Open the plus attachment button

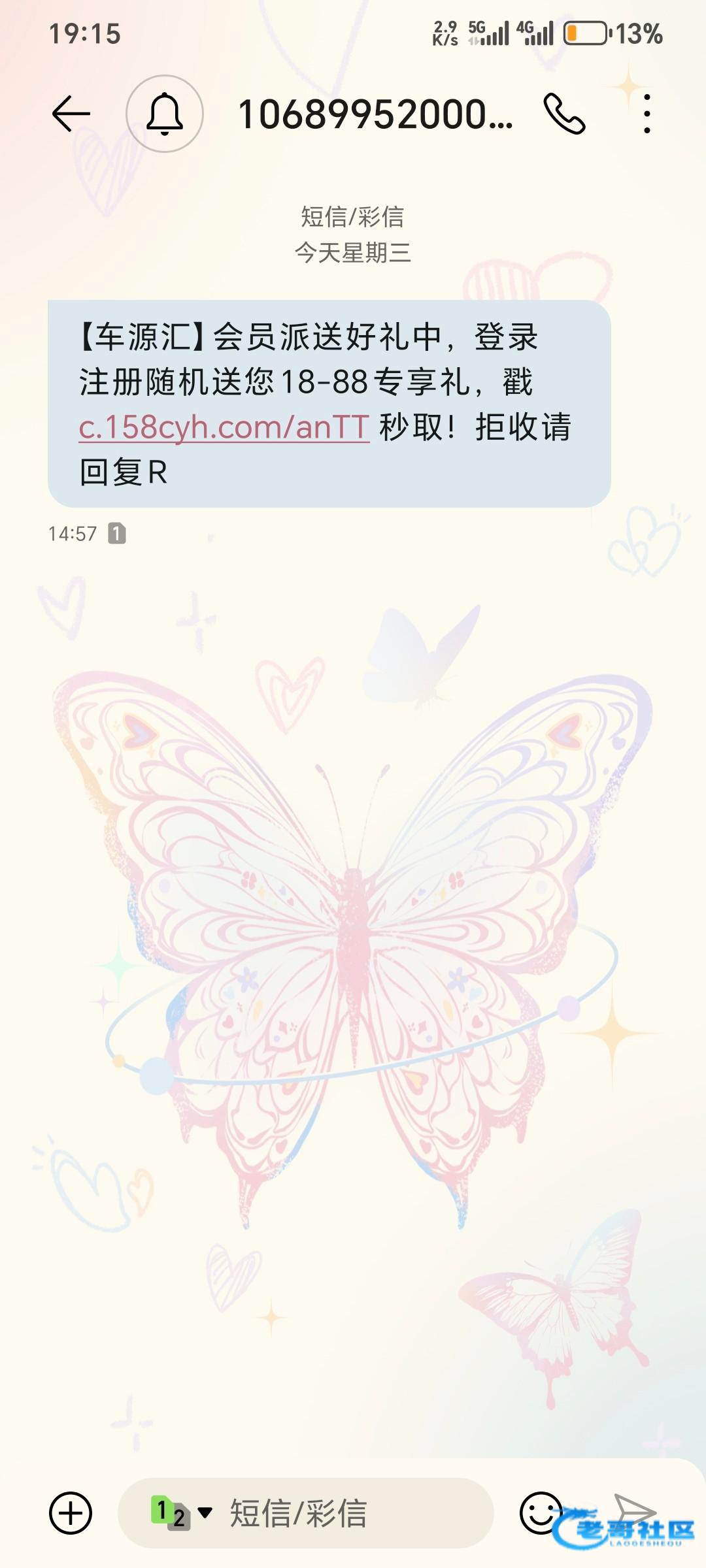click(71, 1513)
